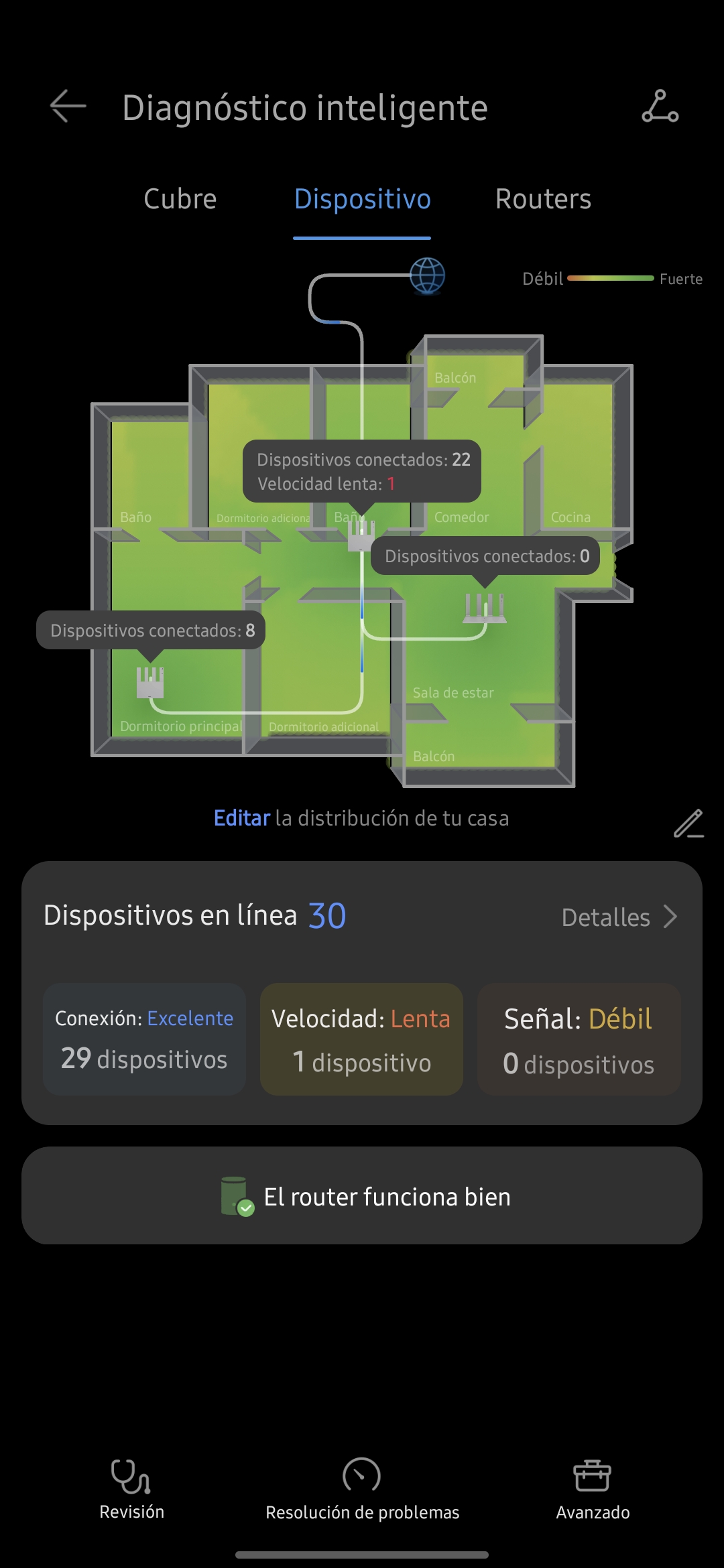The height and width of the screenshot is (1568, 724).
Task: Switch to the Cubre tab
Action: [180, 199]
